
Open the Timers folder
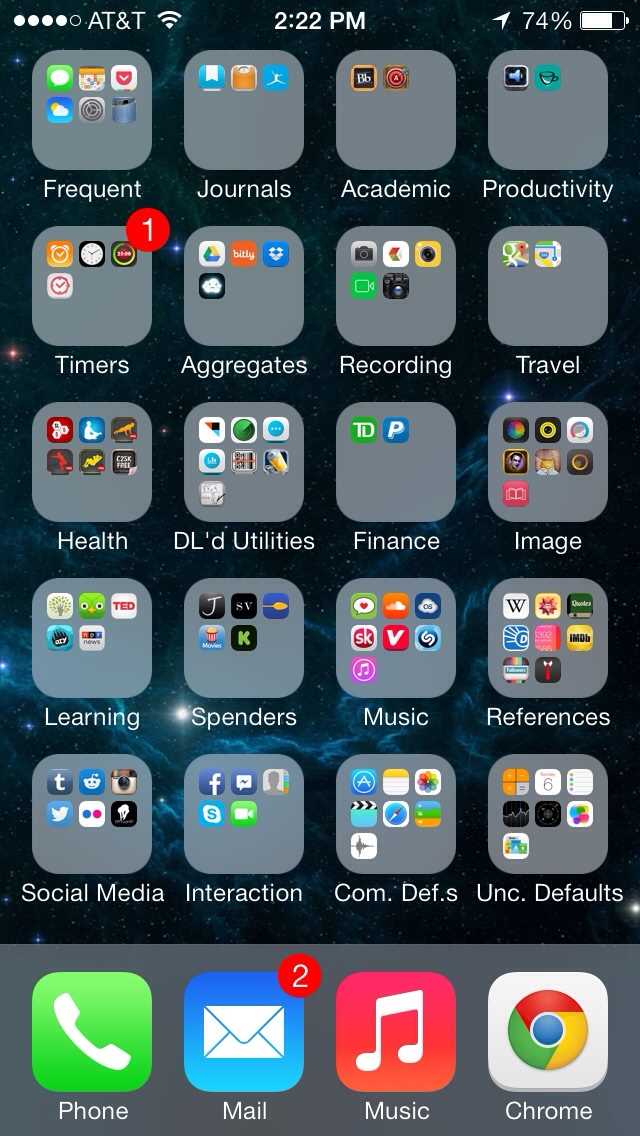pyautogui.click(x=92, y=286)
